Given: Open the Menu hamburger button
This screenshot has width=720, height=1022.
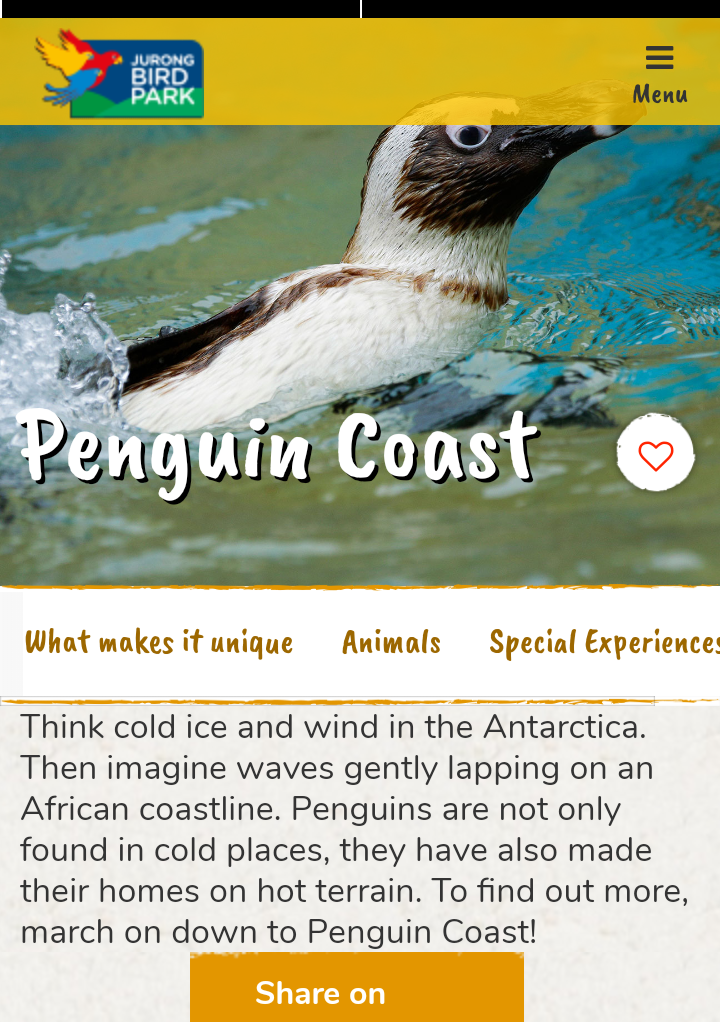Looking at the screenshot, I should tap(659, 72).
